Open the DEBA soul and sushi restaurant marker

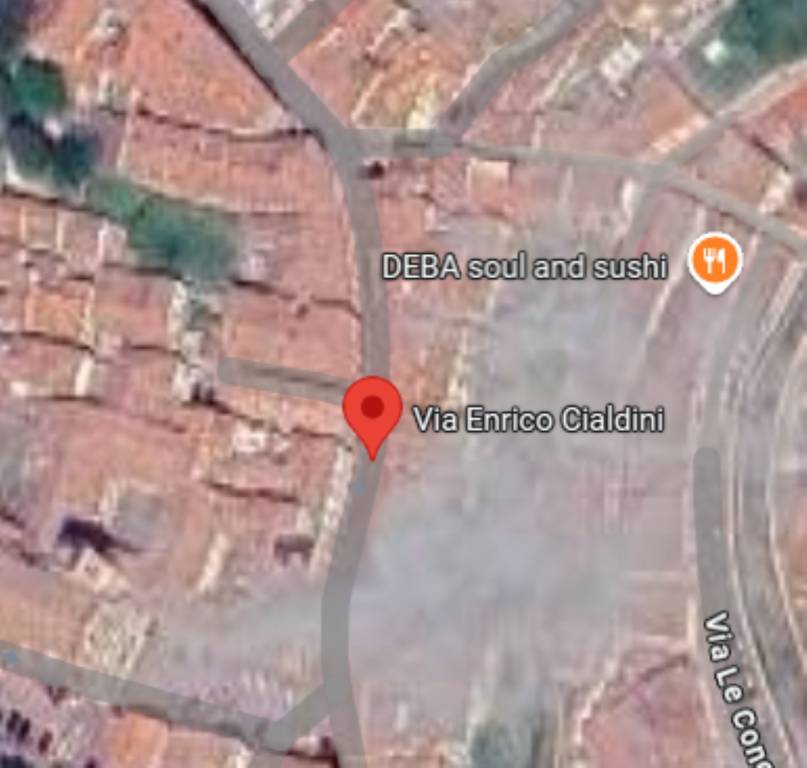pos(715,261)
